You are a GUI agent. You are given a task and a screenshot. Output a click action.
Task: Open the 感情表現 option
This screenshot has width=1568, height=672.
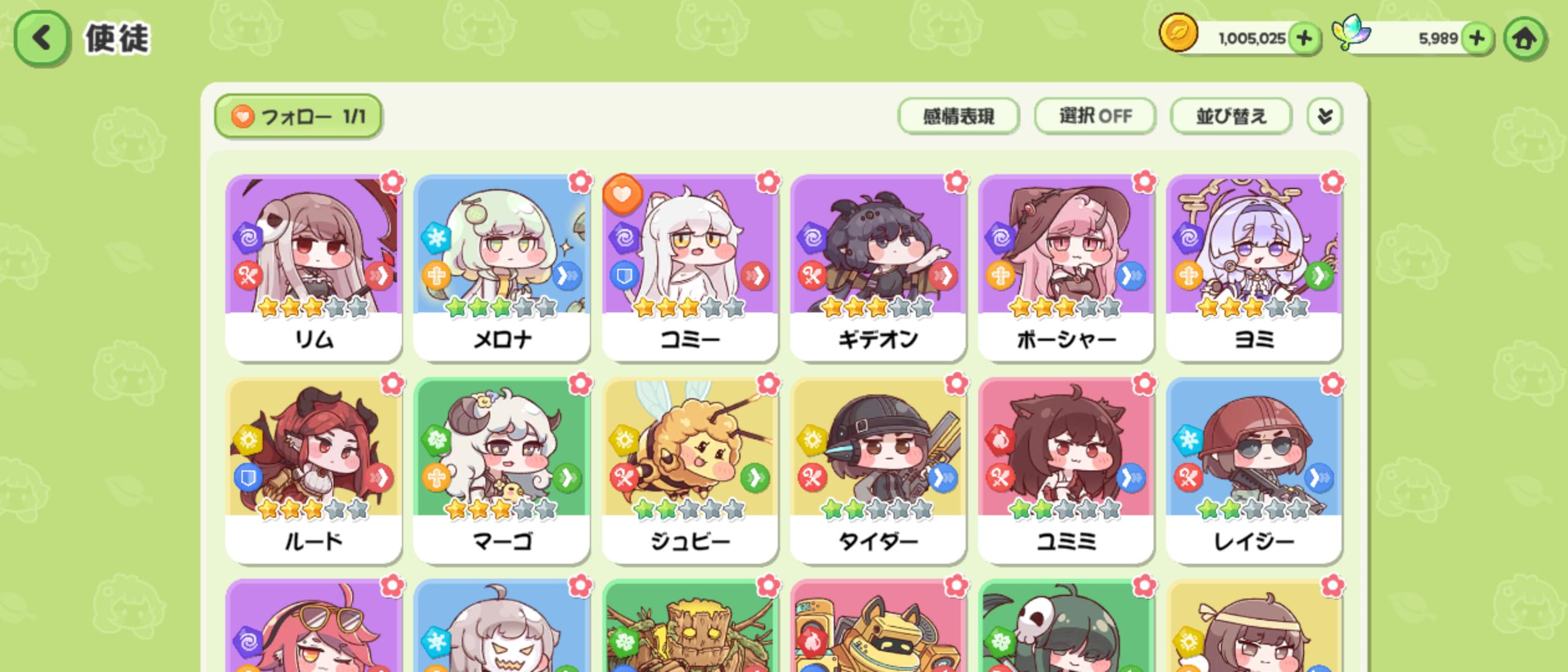click(958, 116)
